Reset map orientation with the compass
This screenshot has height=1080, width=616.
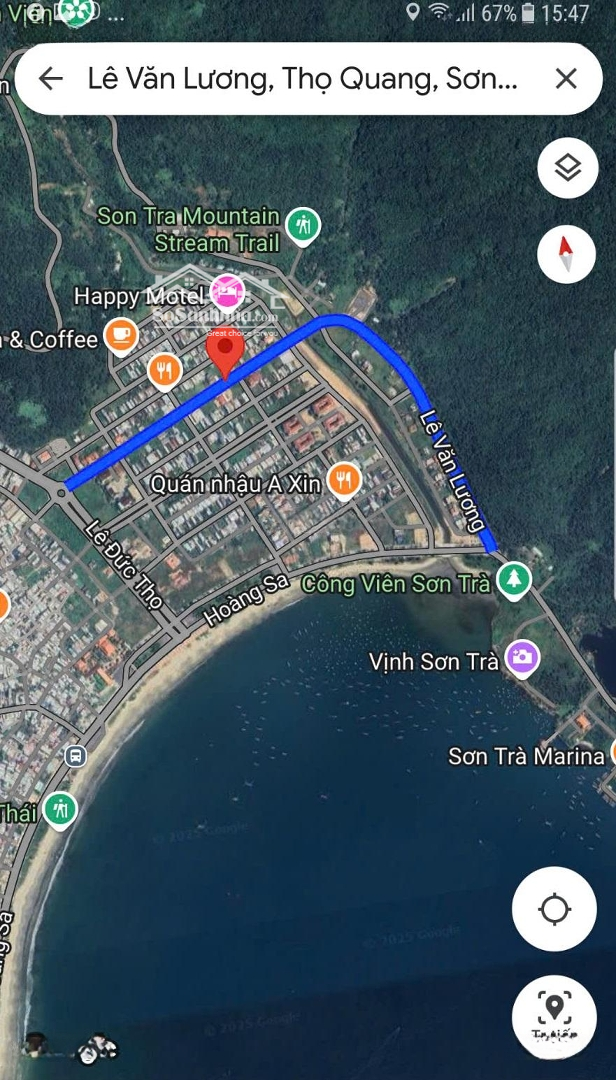[x=567, y=254]
